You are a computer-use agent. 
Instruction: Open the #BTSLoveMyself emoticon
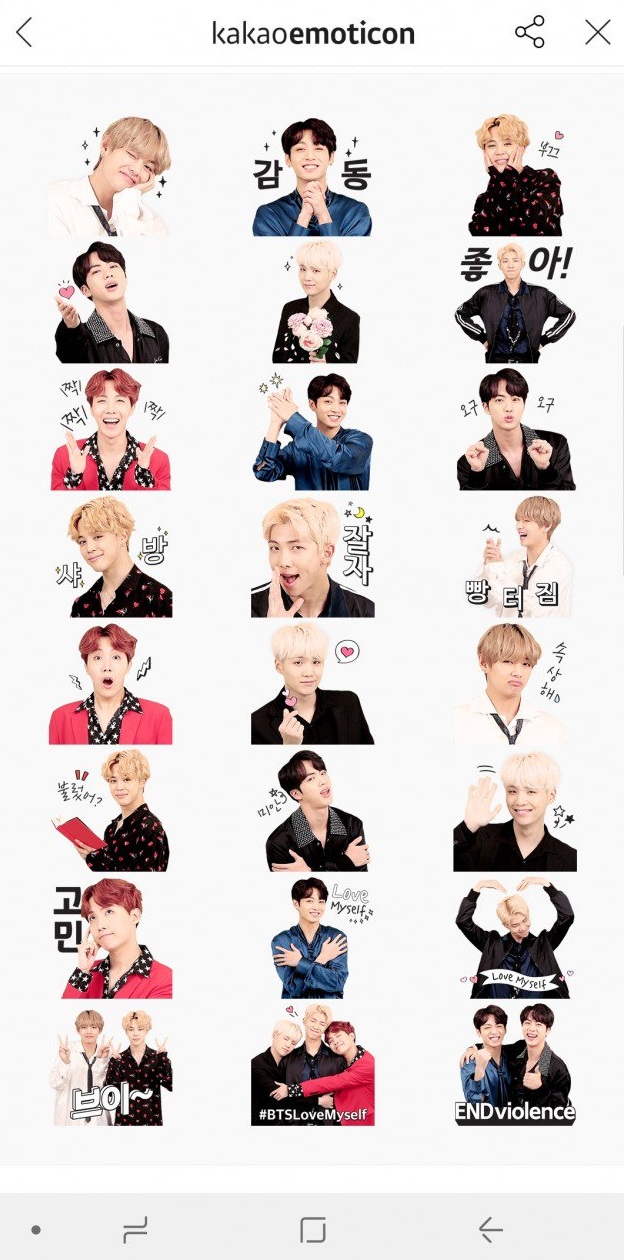(311, 1066)
